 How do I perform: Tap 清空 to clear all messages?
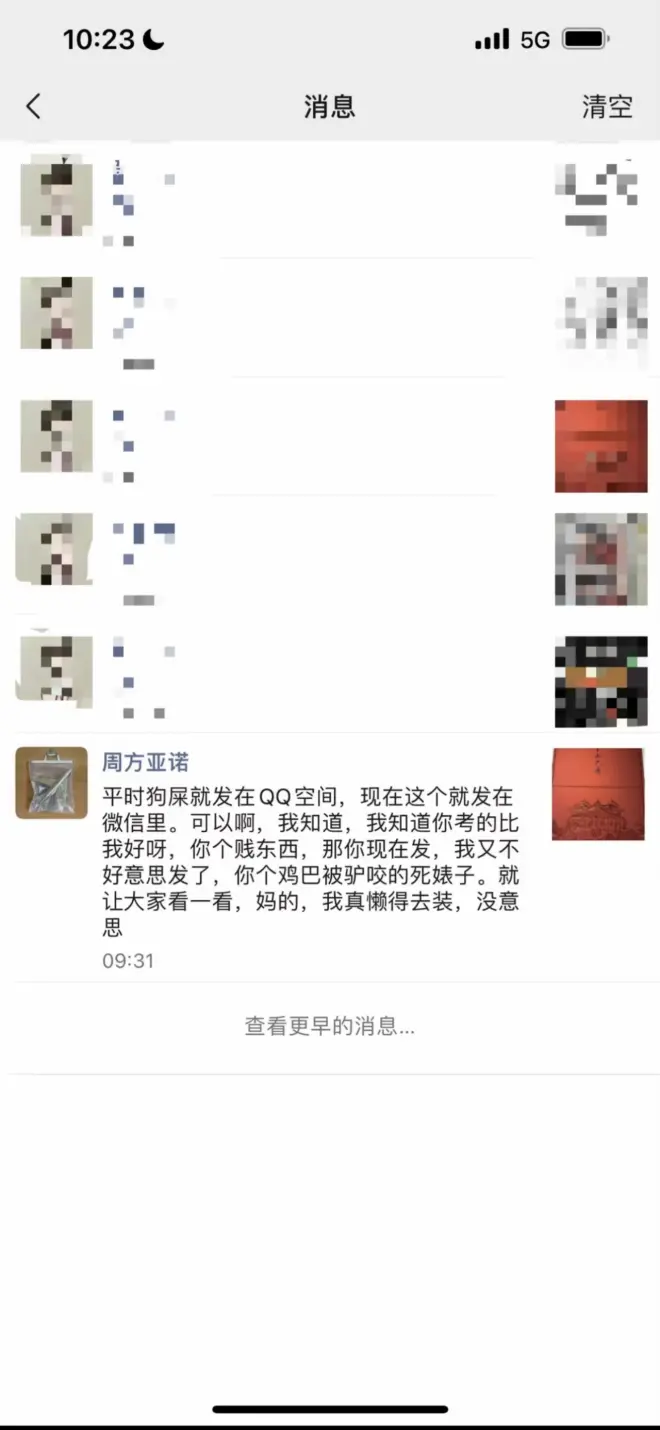pos(607,107)
